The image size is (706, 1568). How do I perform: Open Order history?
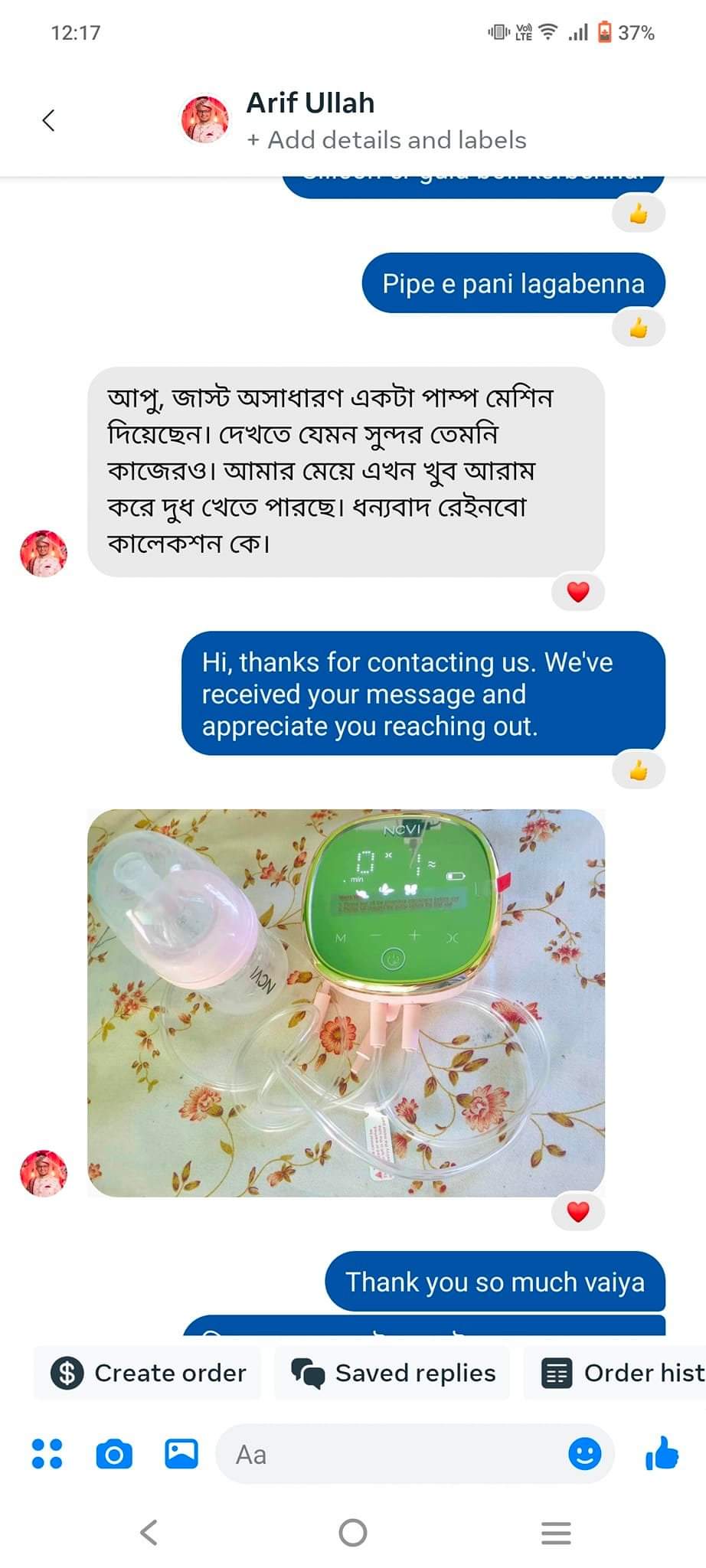click(621, 1373)
